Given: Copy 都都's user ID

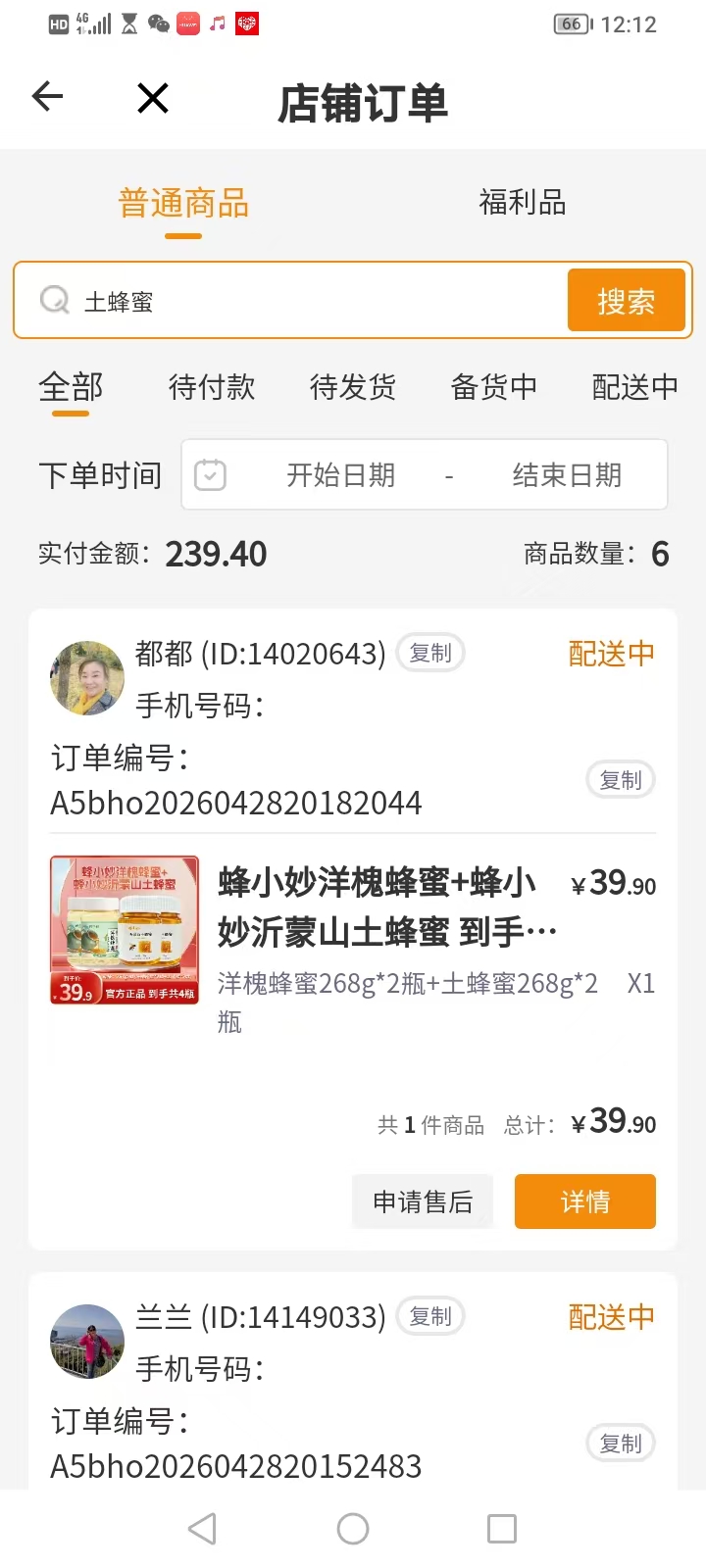Looking at the screenshot, I should pyautogui.click(x=430, y=653).
